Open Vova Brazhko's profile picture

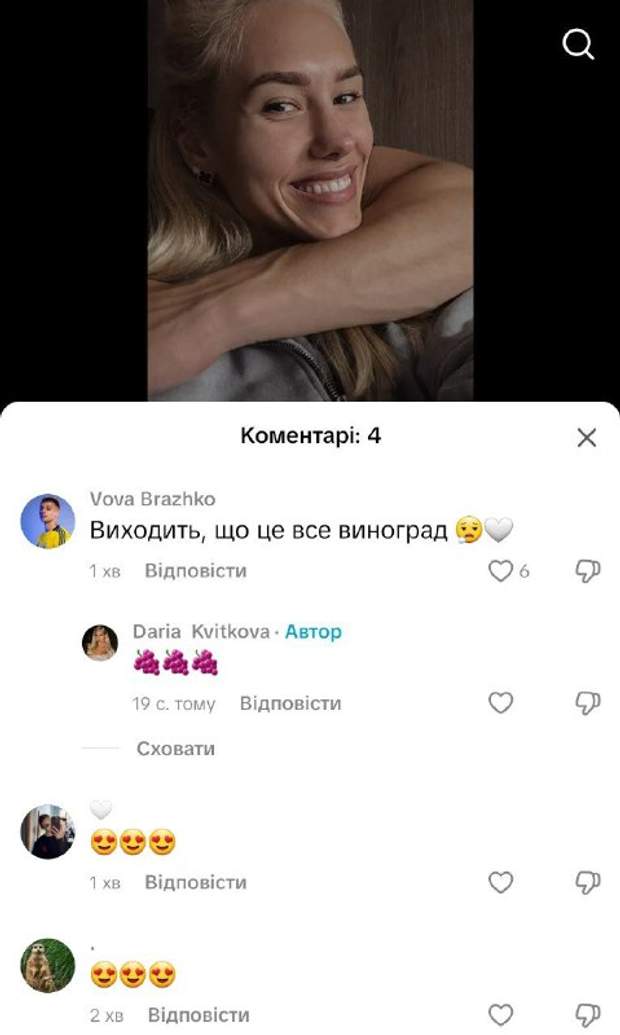pos(48,521)
